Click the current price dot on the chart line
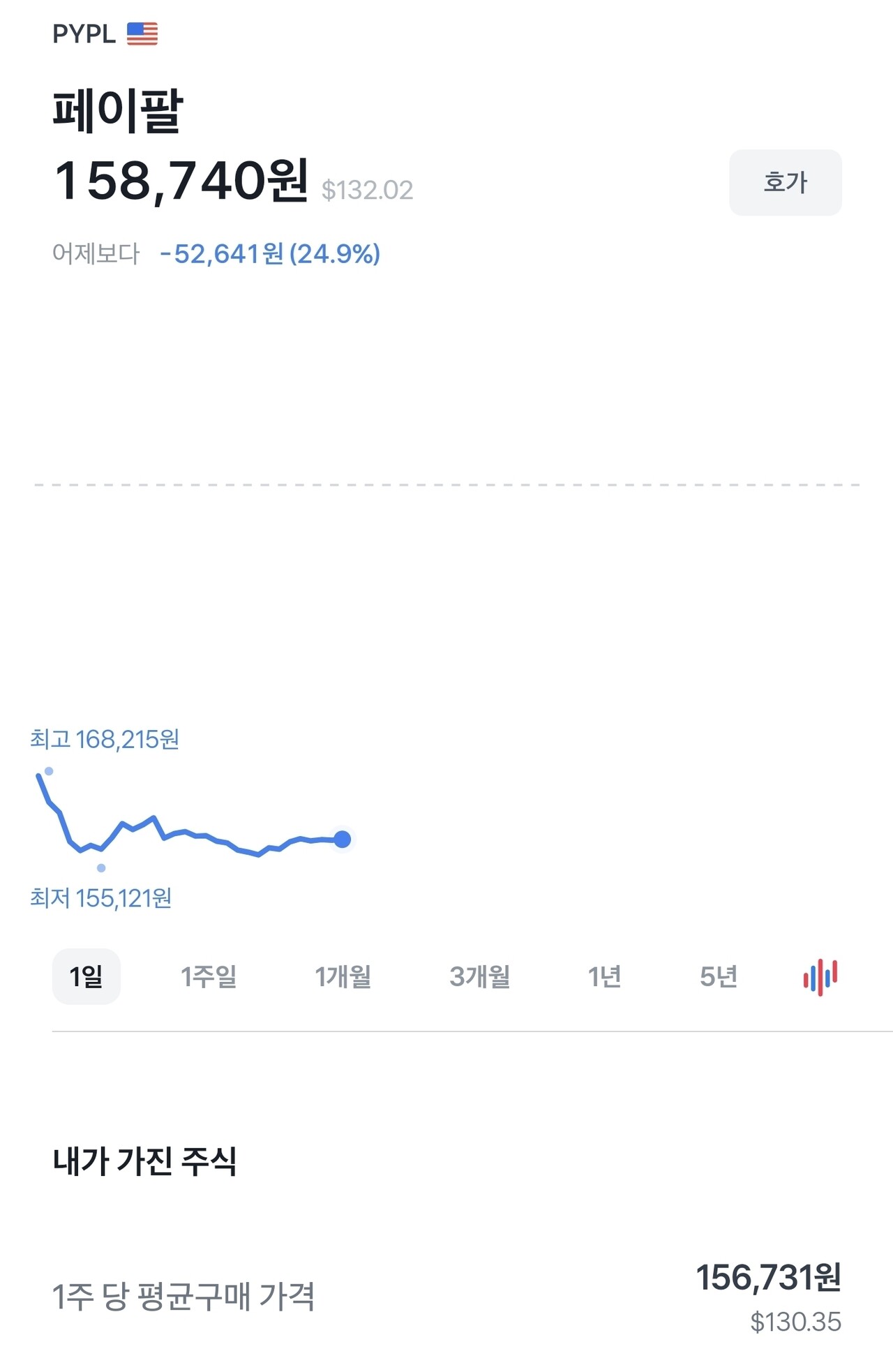This screenshot has width=893, height=1372. [340, 840]
